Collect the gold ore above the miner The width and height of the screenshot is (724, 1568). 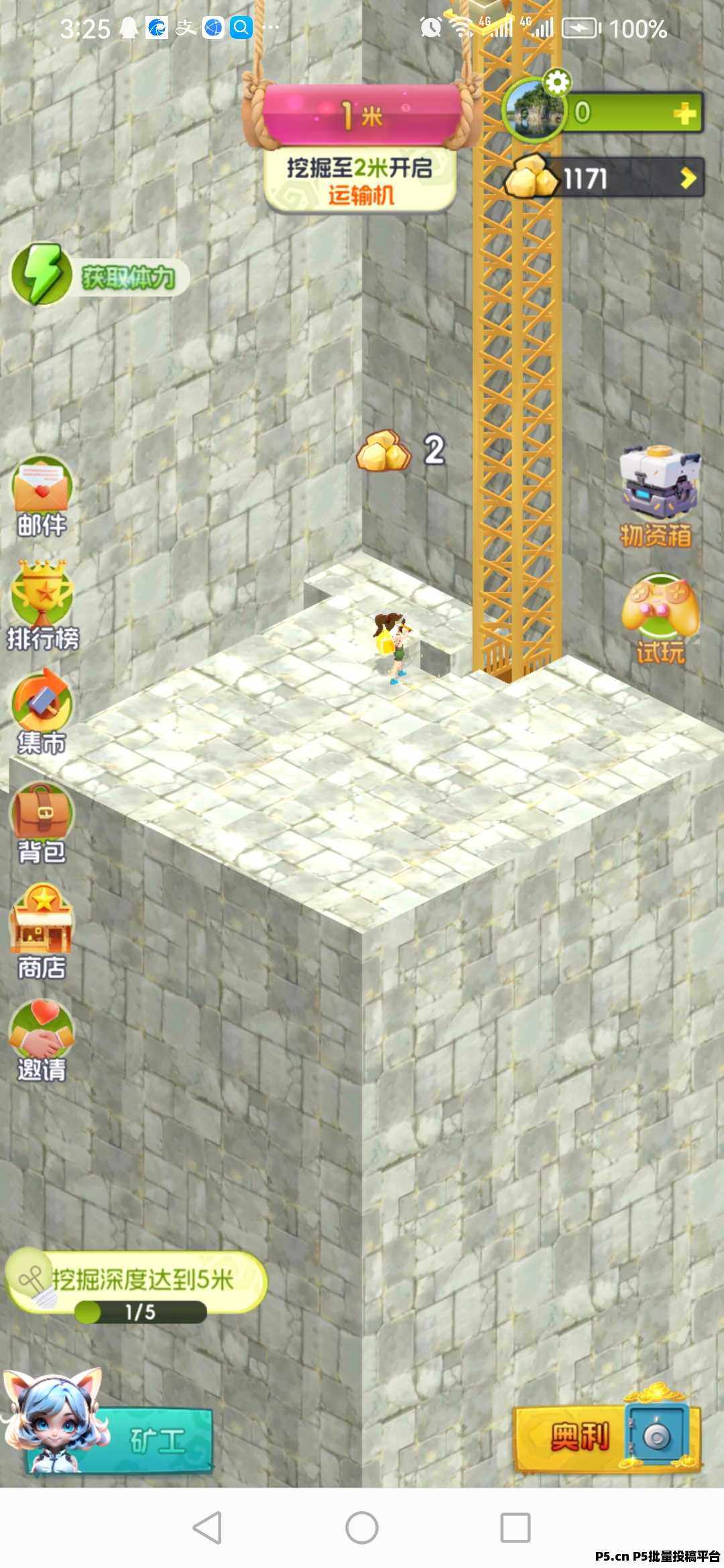tap(385, 450)
